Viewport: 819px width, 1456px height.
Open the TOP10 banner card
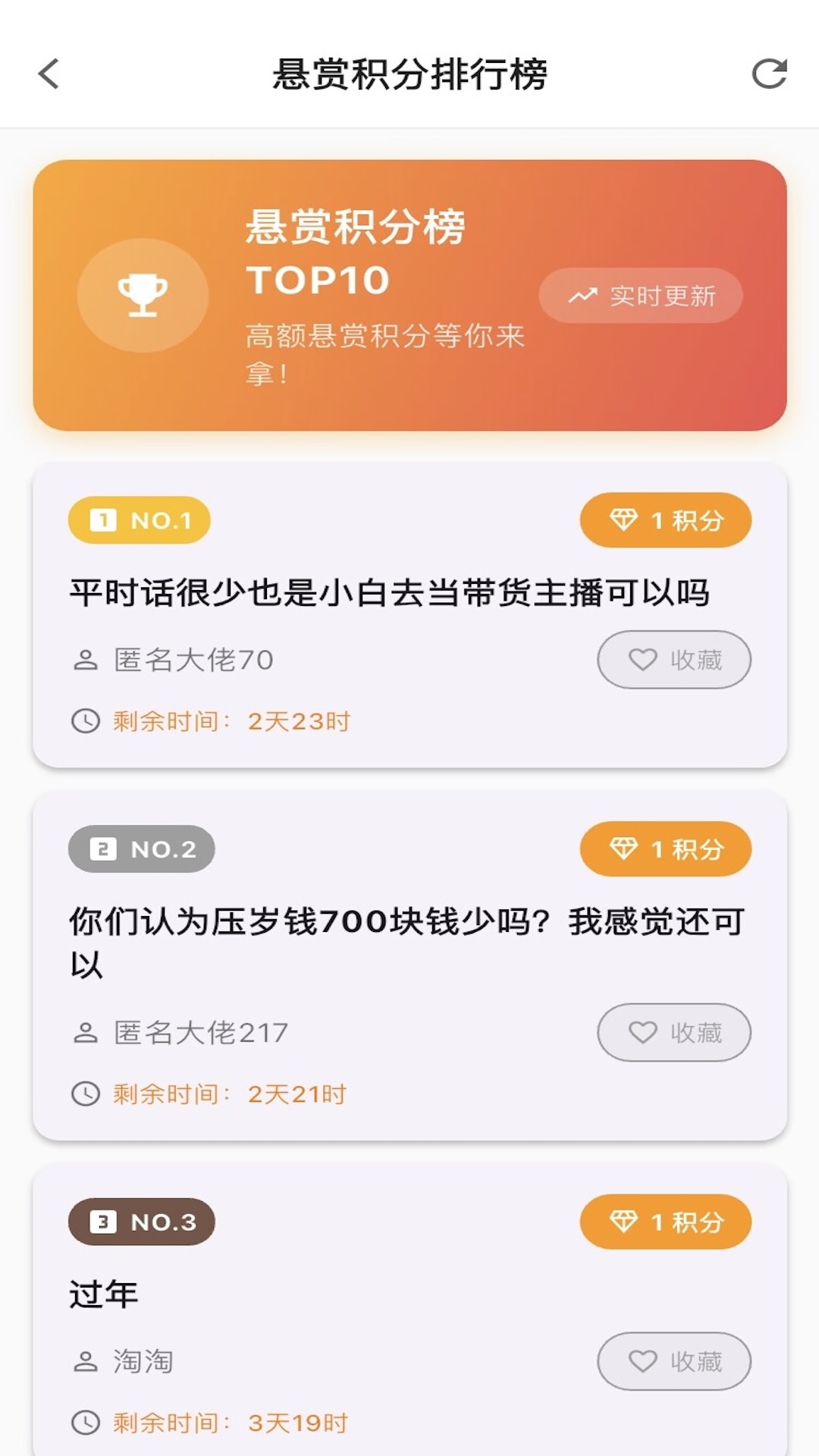point(409,297)
